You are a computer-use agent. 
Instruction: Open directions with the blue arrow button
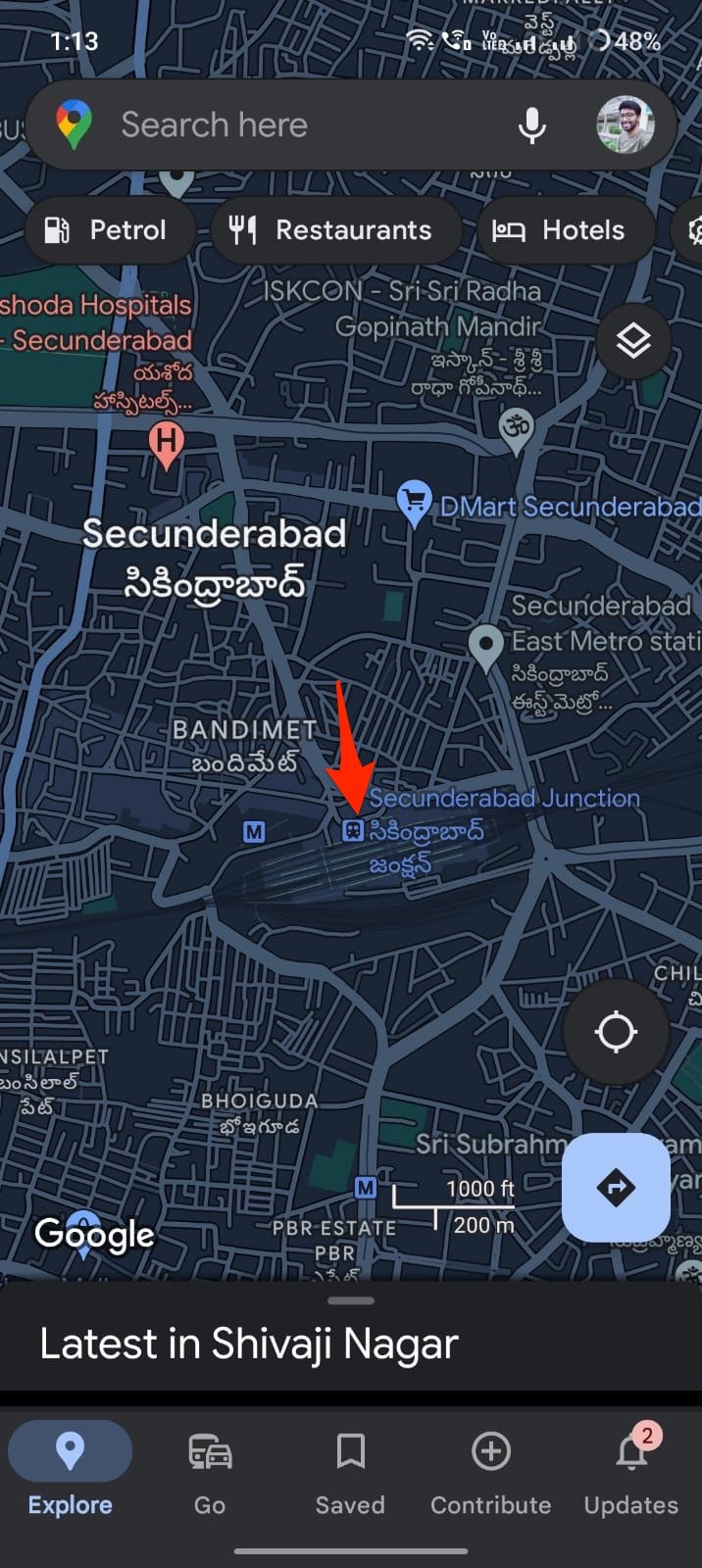pos(616,1188)
